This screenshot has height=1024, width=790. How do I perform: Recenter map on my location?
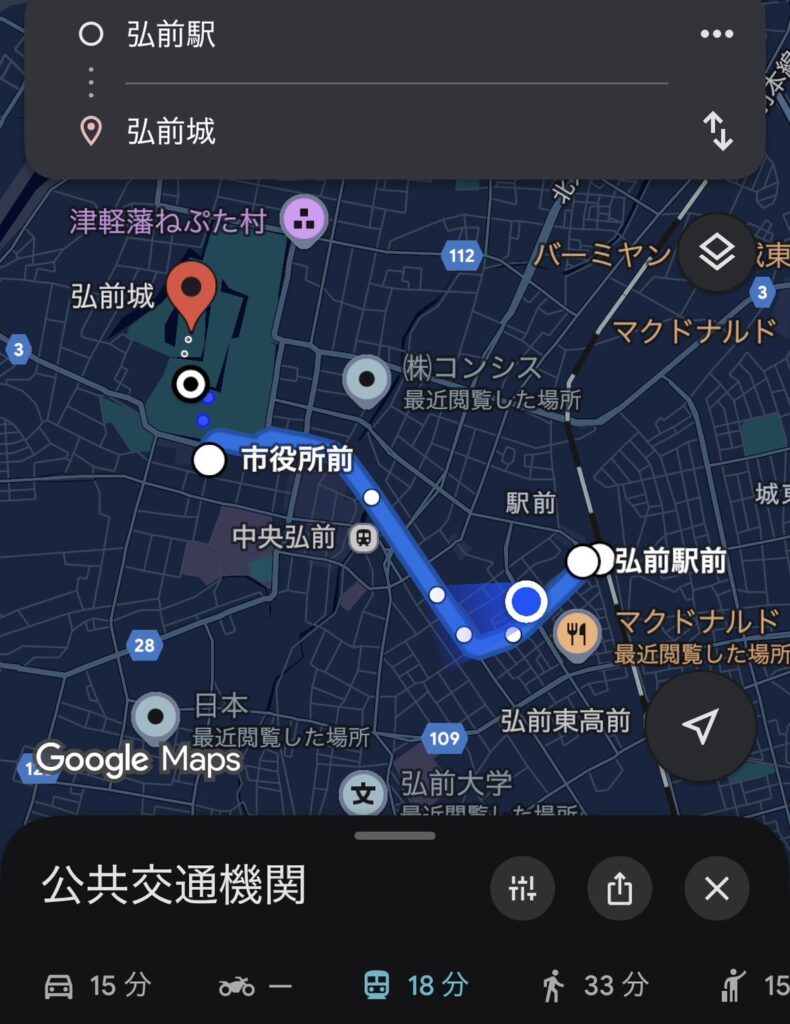pos(700,727)
